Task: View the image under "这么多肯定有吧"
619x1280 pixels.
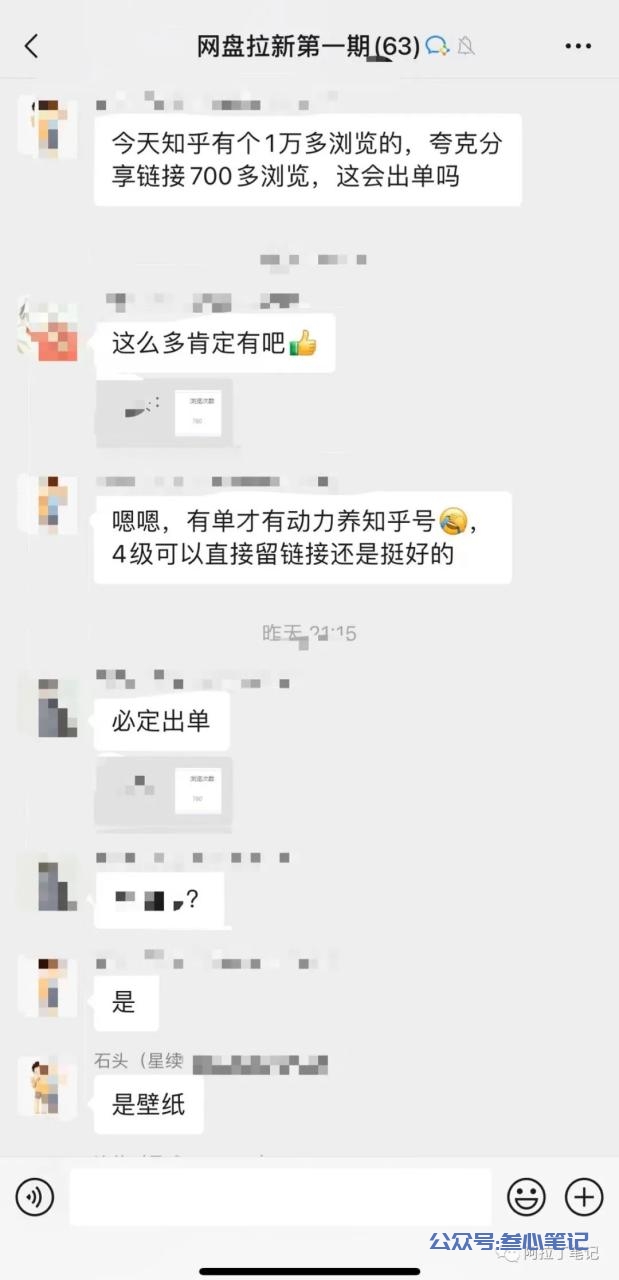Action: pyautogui.click(x=164, y=412)
